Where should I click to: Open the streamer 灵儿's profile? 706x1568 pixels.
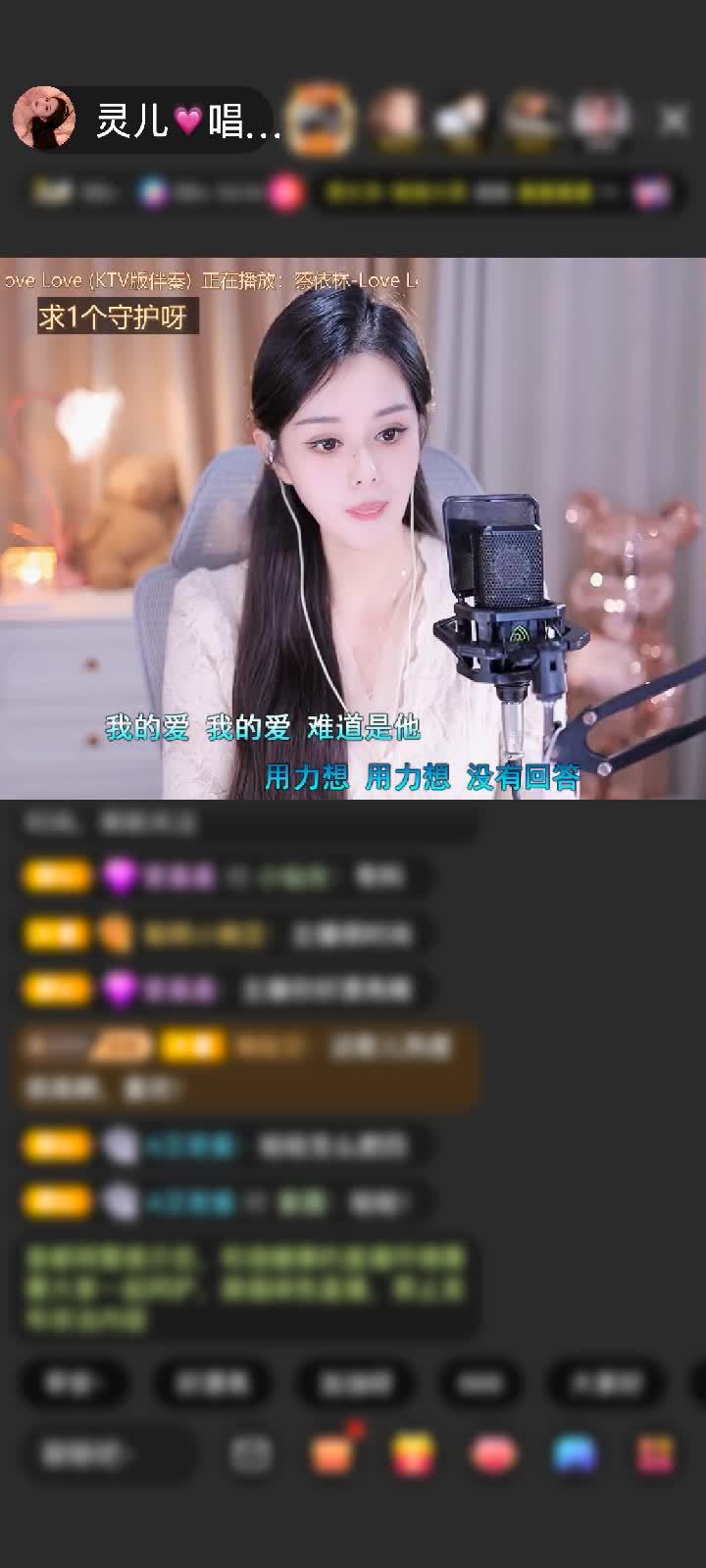(44, 119)
